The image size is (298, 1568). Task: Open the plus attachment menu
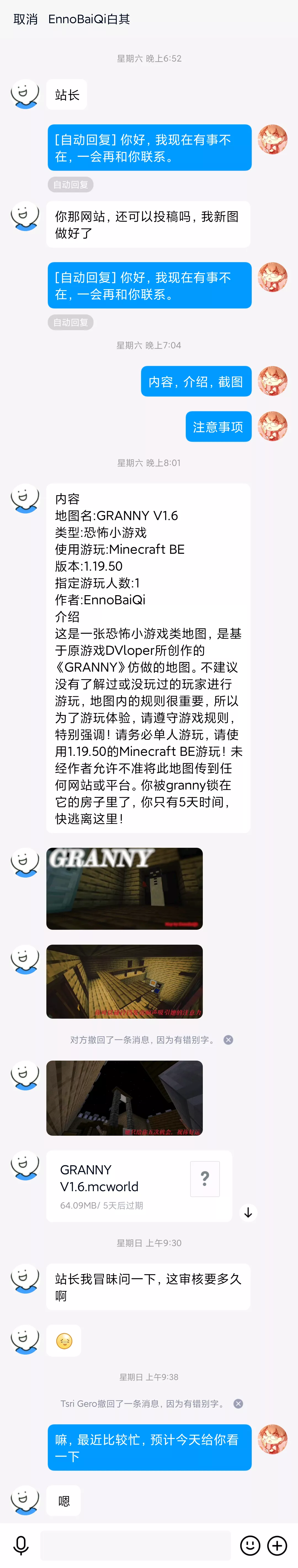[277, 1545]
